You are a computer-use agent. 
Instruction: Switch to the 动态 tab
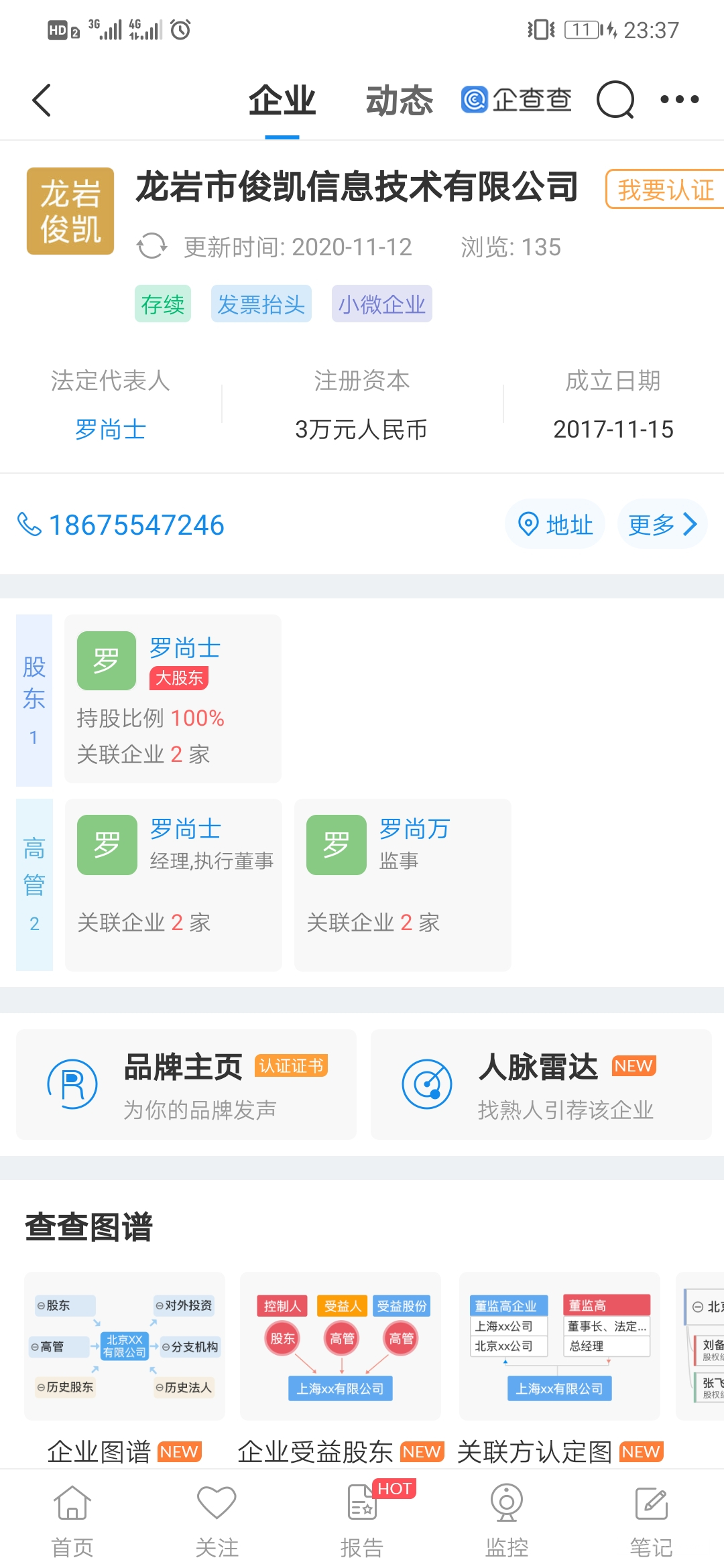click(399, 101)
